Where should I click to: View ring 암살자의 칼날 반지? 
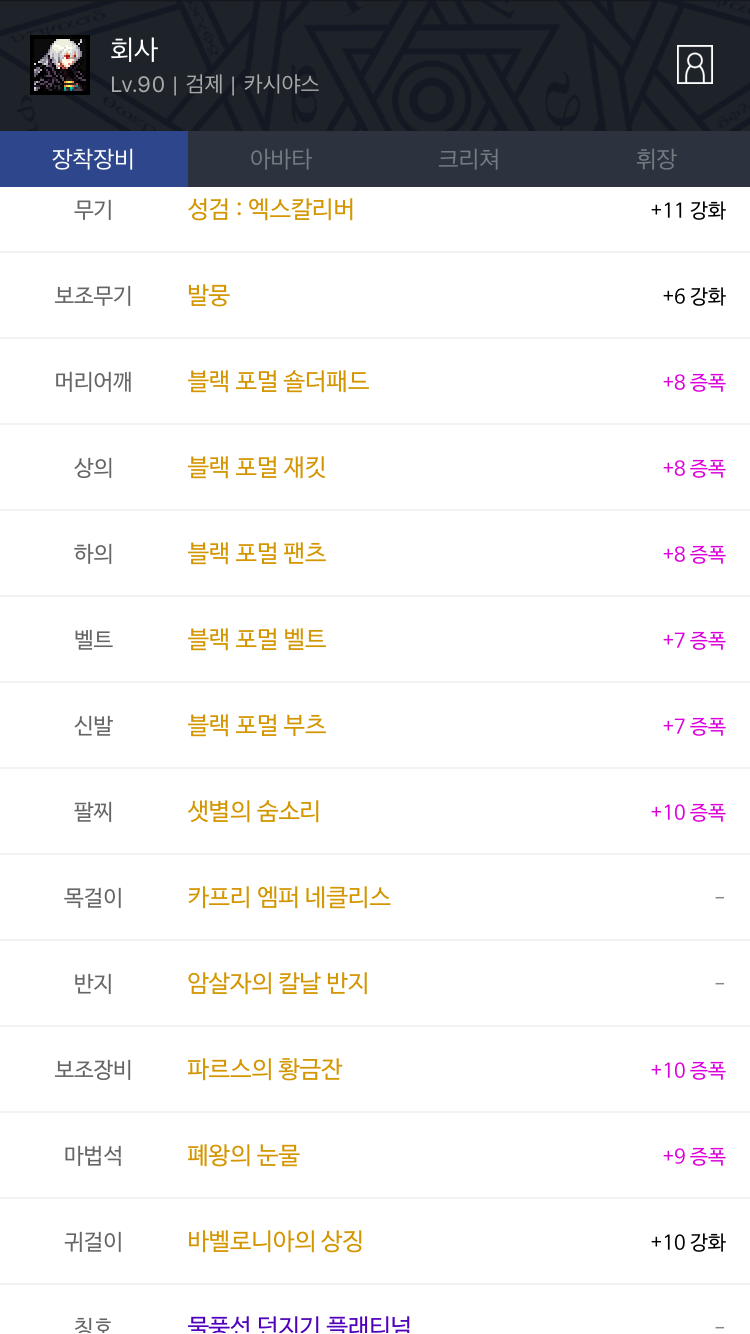click(375, 984)
